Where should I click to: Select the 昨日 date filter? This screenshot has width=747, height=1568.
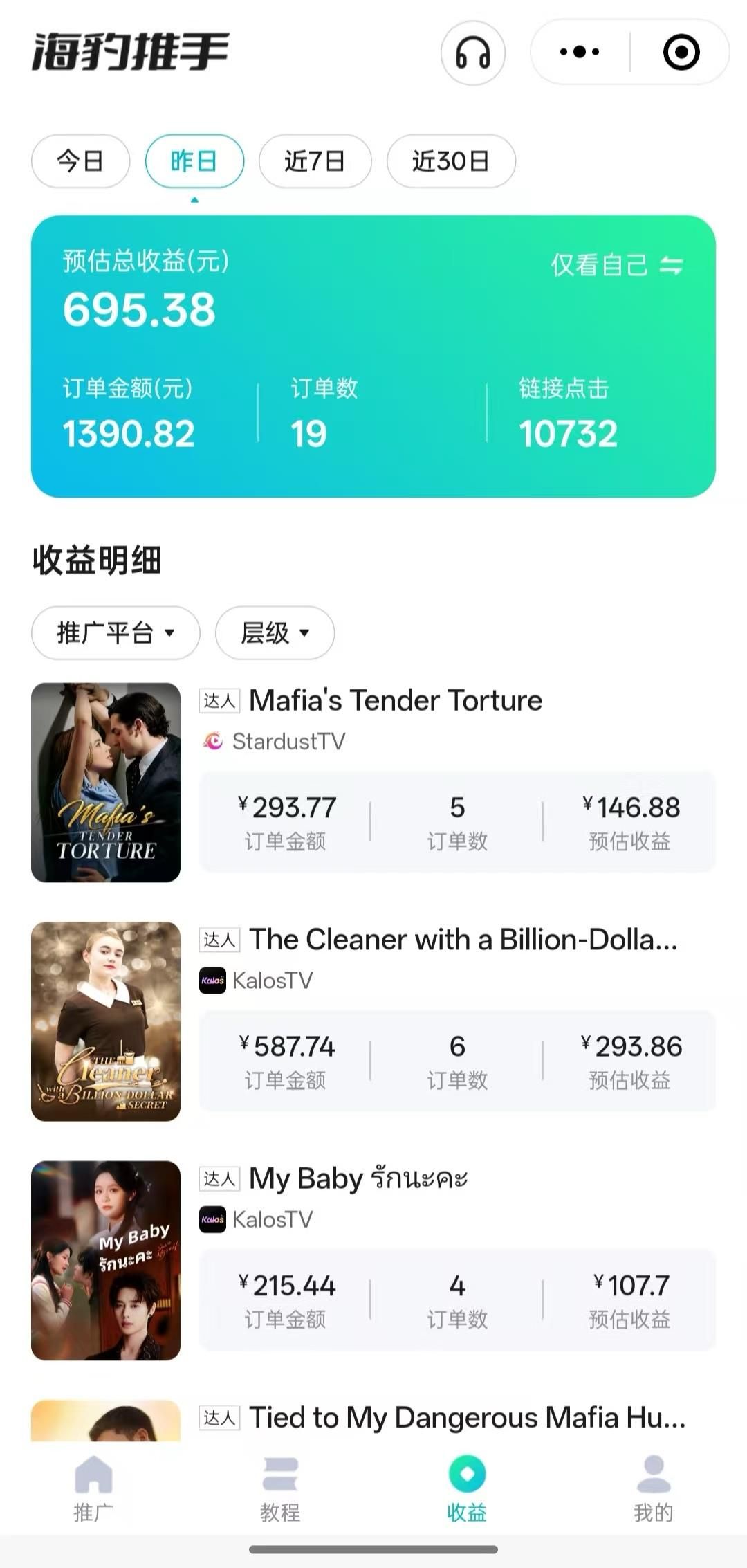(194, 161)
